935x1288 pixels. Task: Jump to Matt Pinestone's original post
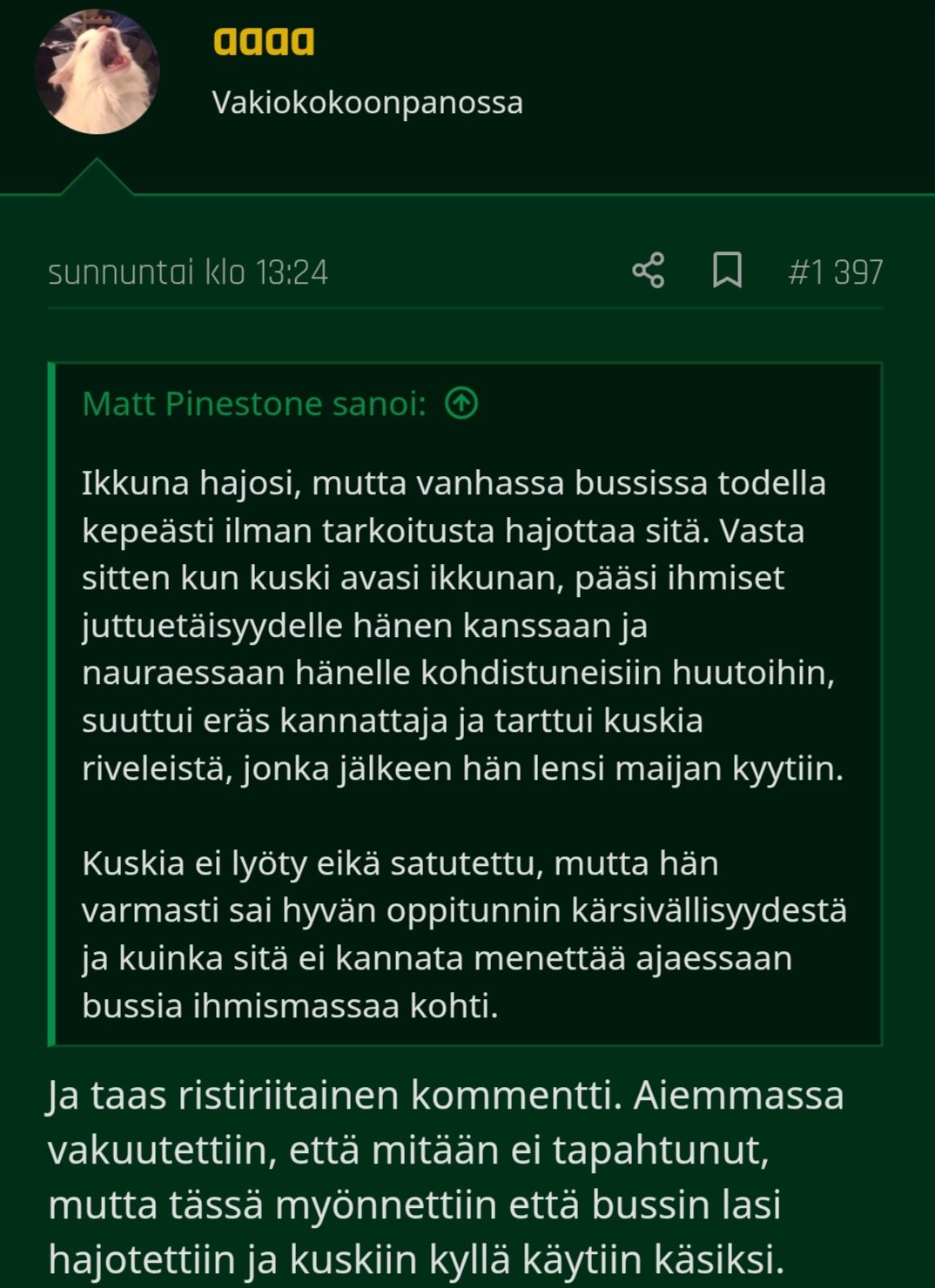[461, 403]
